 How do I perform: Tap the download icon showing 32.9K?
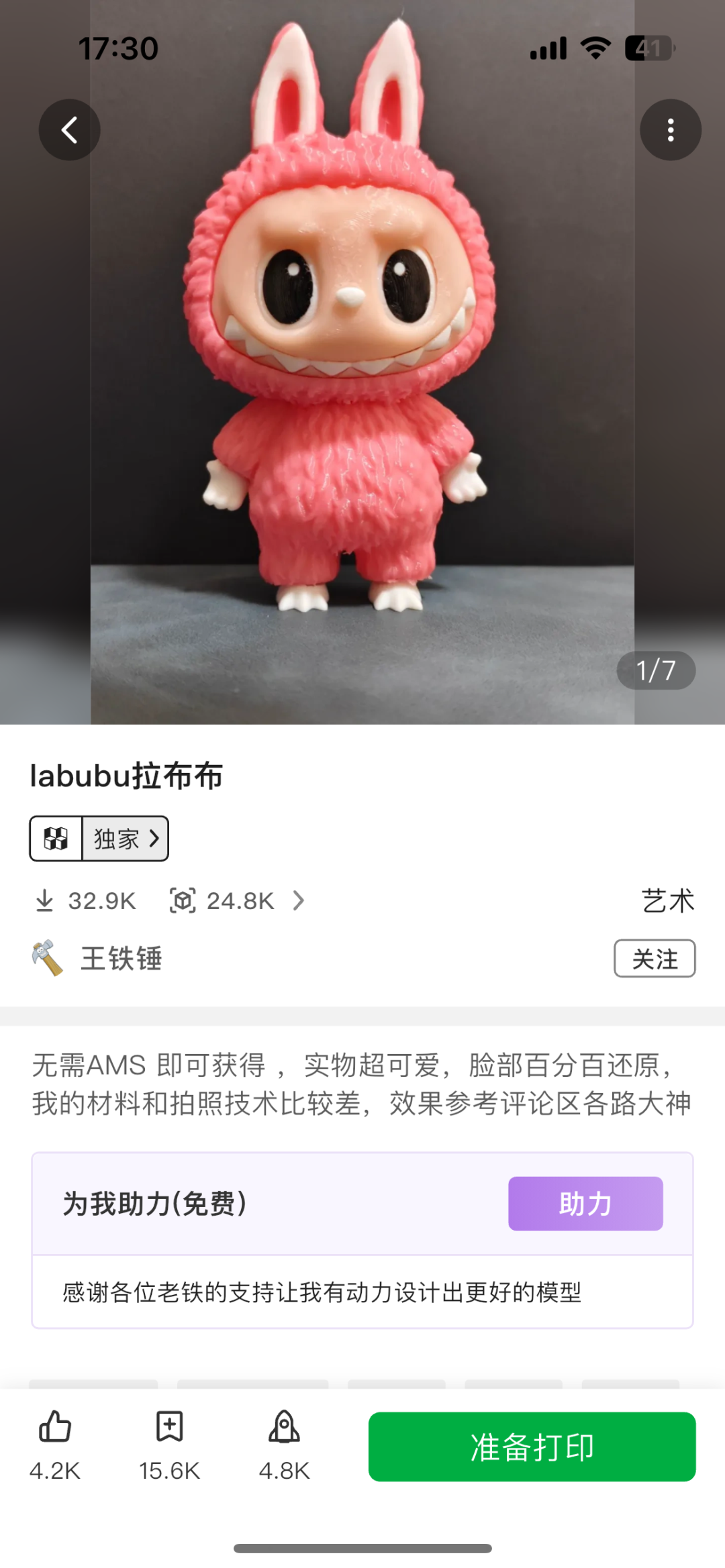click(46, 901)
